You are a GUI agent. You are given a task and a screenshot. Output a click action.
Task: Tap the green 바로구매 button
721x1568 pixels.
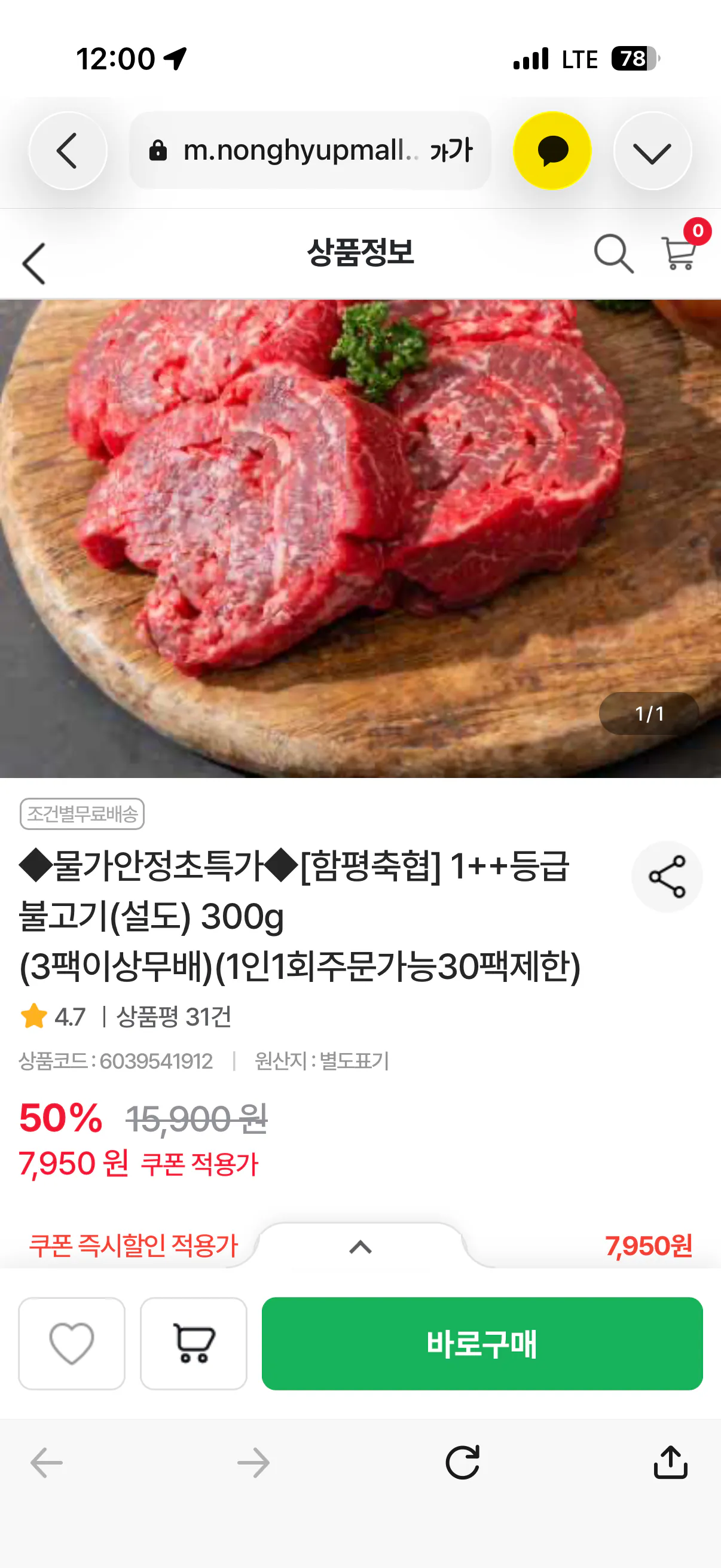click(x=482, y=1343)
